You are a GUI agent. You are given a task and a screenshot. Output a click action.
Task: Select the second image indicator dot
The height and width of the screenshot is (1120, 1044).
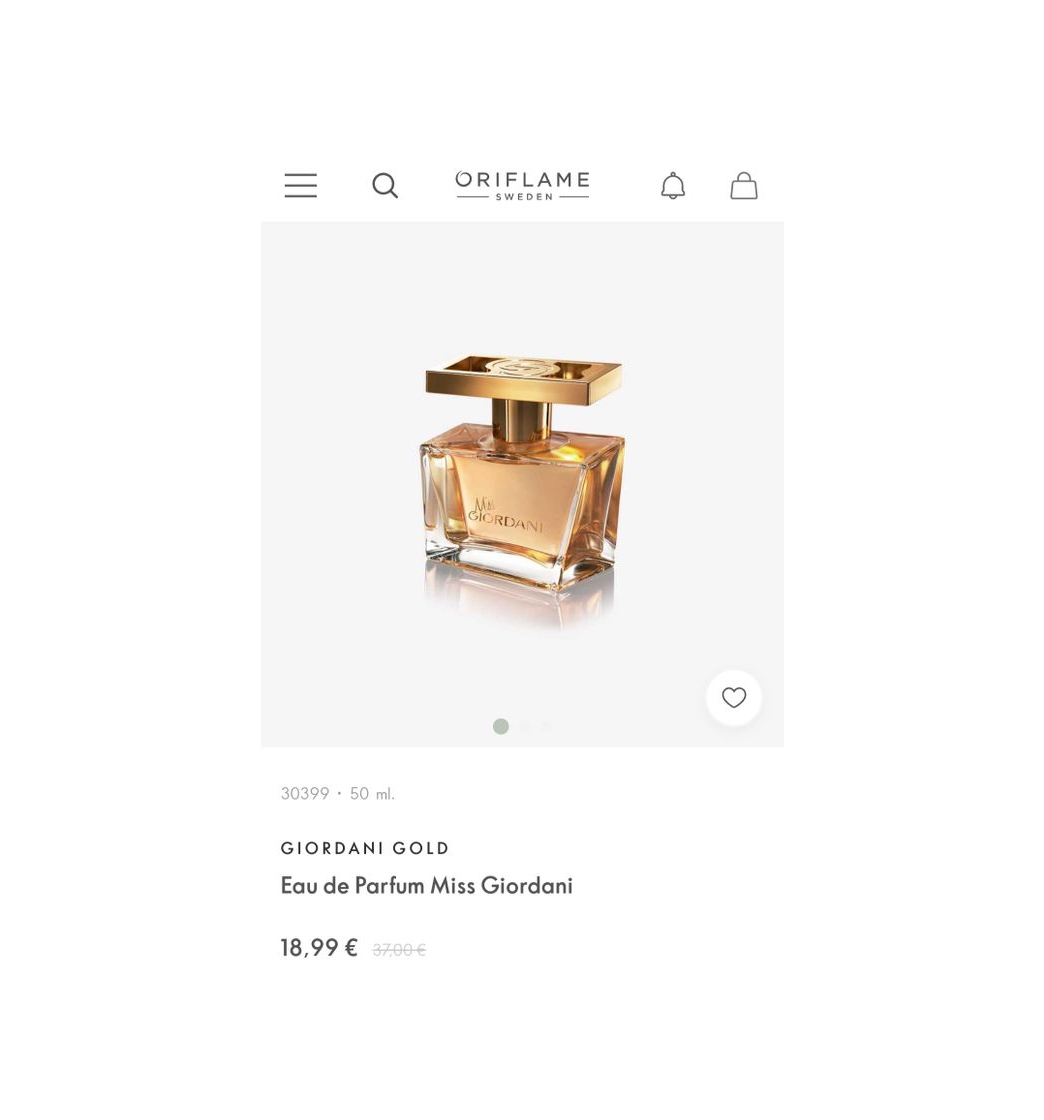coord(524,726)
